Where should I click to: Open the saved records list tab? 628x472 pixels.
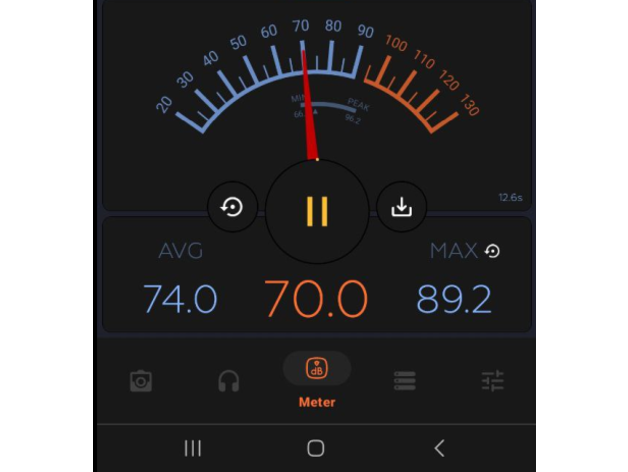pyautogui.click(x=404, y=381)
